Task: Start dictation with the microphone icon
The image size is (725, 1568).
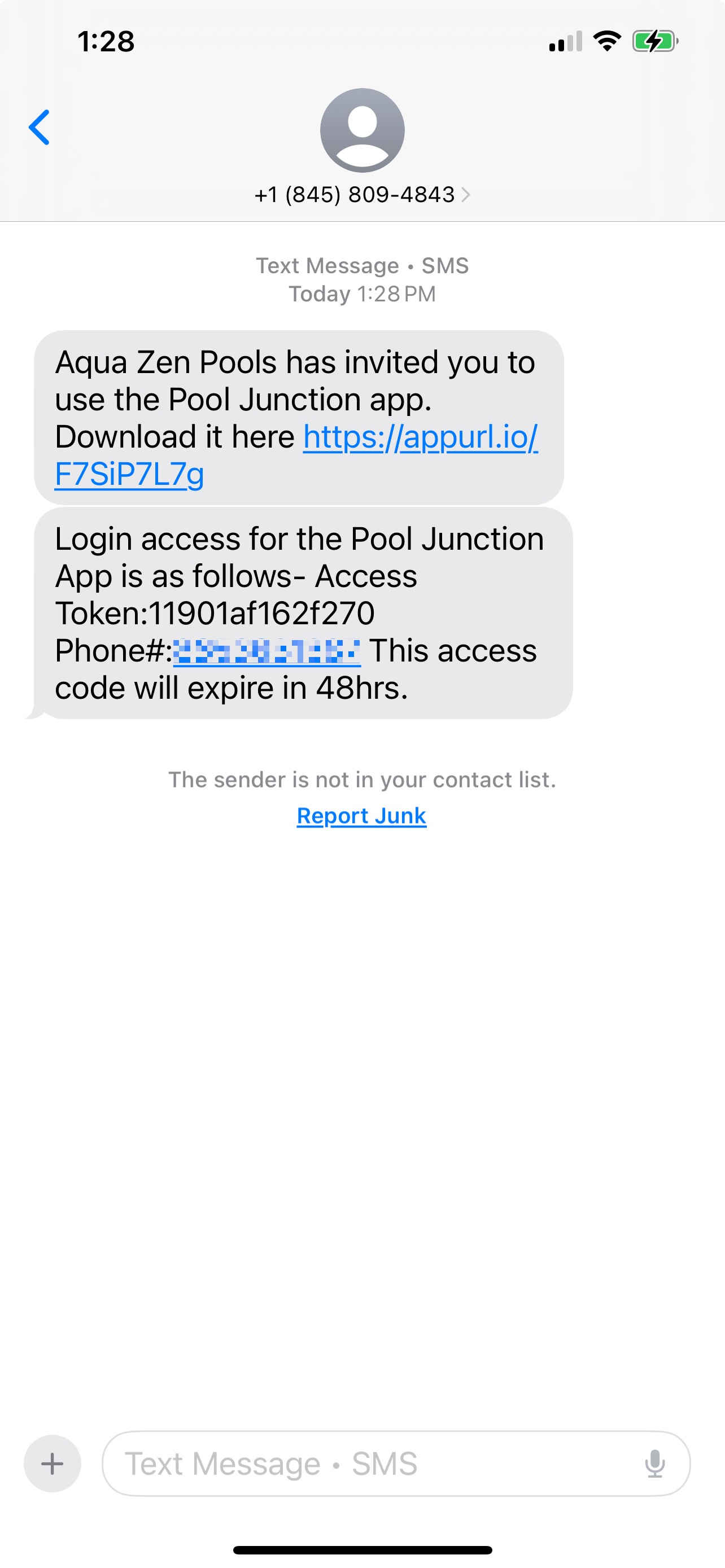Action: 655,1464
